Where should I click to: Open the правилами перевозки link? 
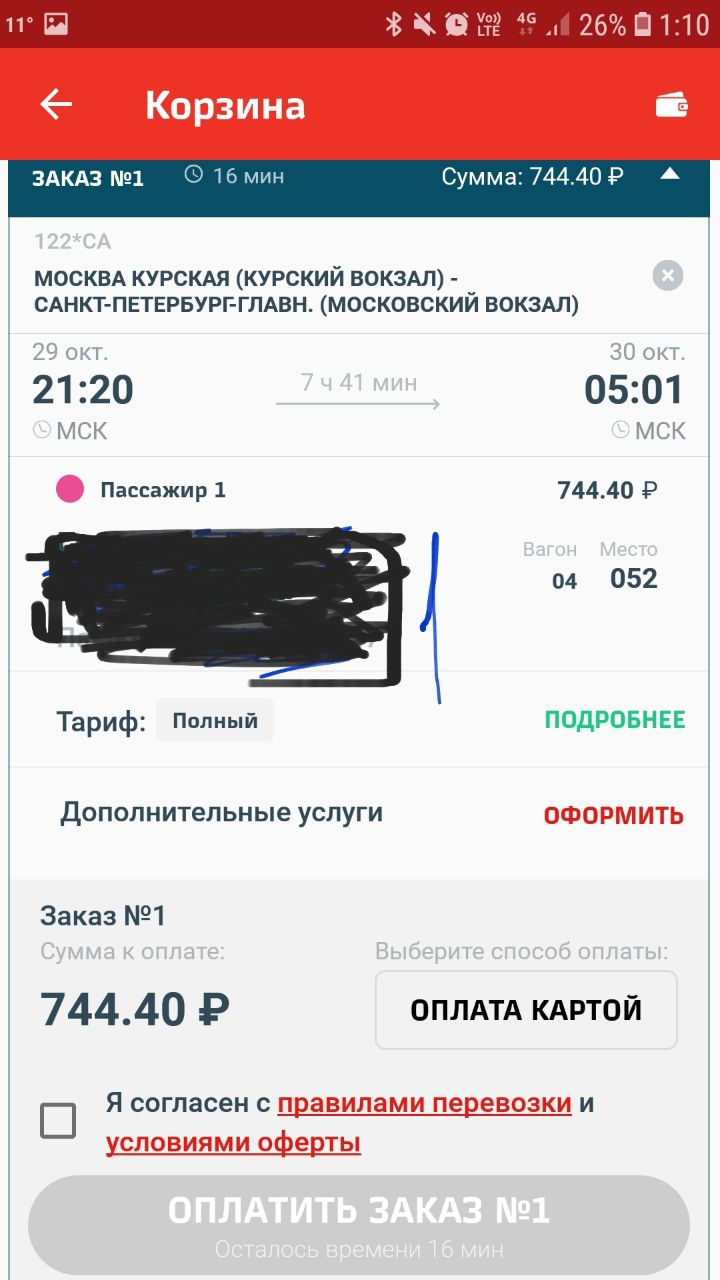click(424, 1104)
